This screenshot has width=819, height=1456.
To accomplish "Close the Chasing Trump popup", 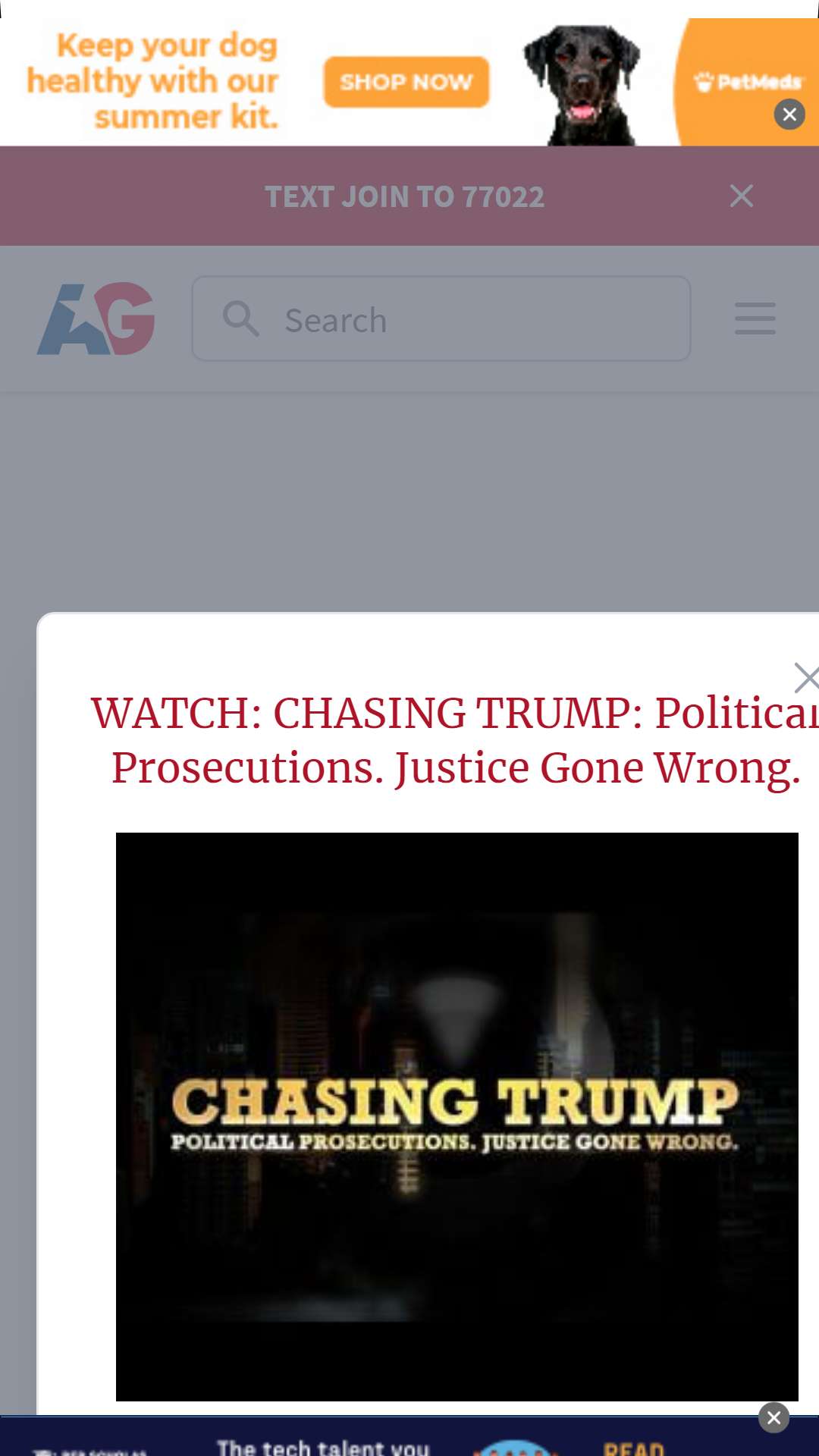I will (806, 678).
